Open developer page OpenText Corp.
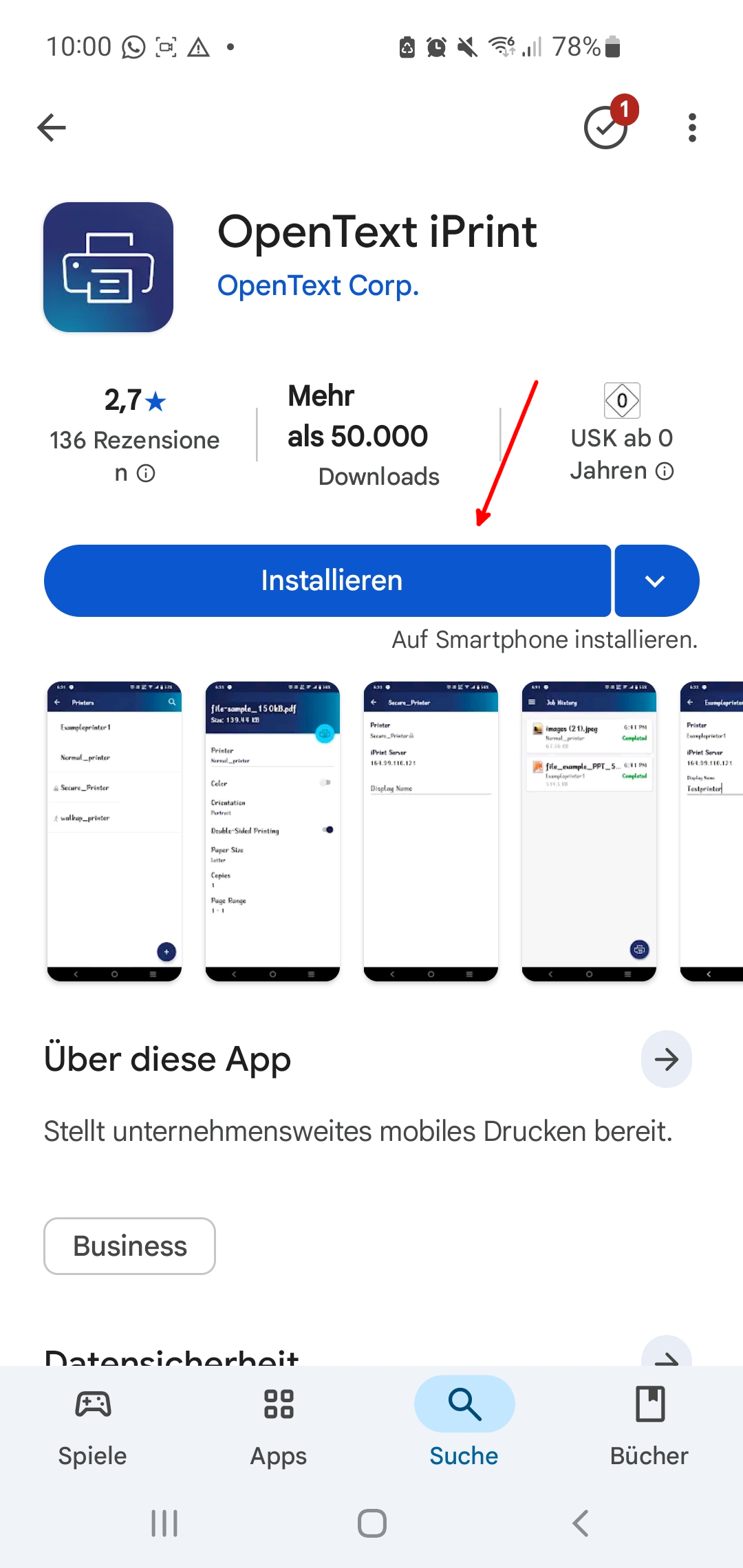 point(318,285)
